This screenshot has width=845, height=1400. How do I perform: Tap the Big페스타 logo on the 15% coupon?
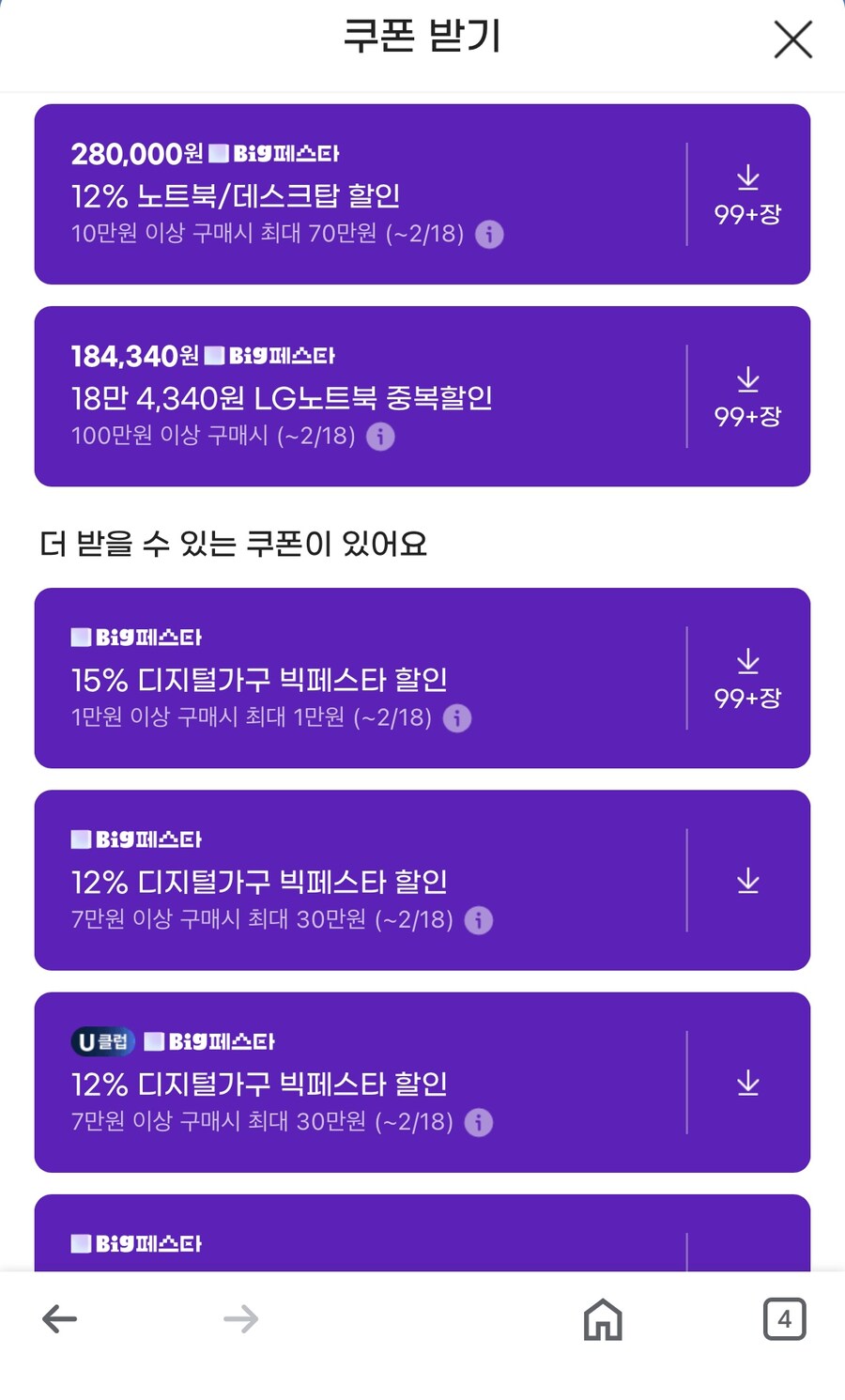[x=137, y=635]
